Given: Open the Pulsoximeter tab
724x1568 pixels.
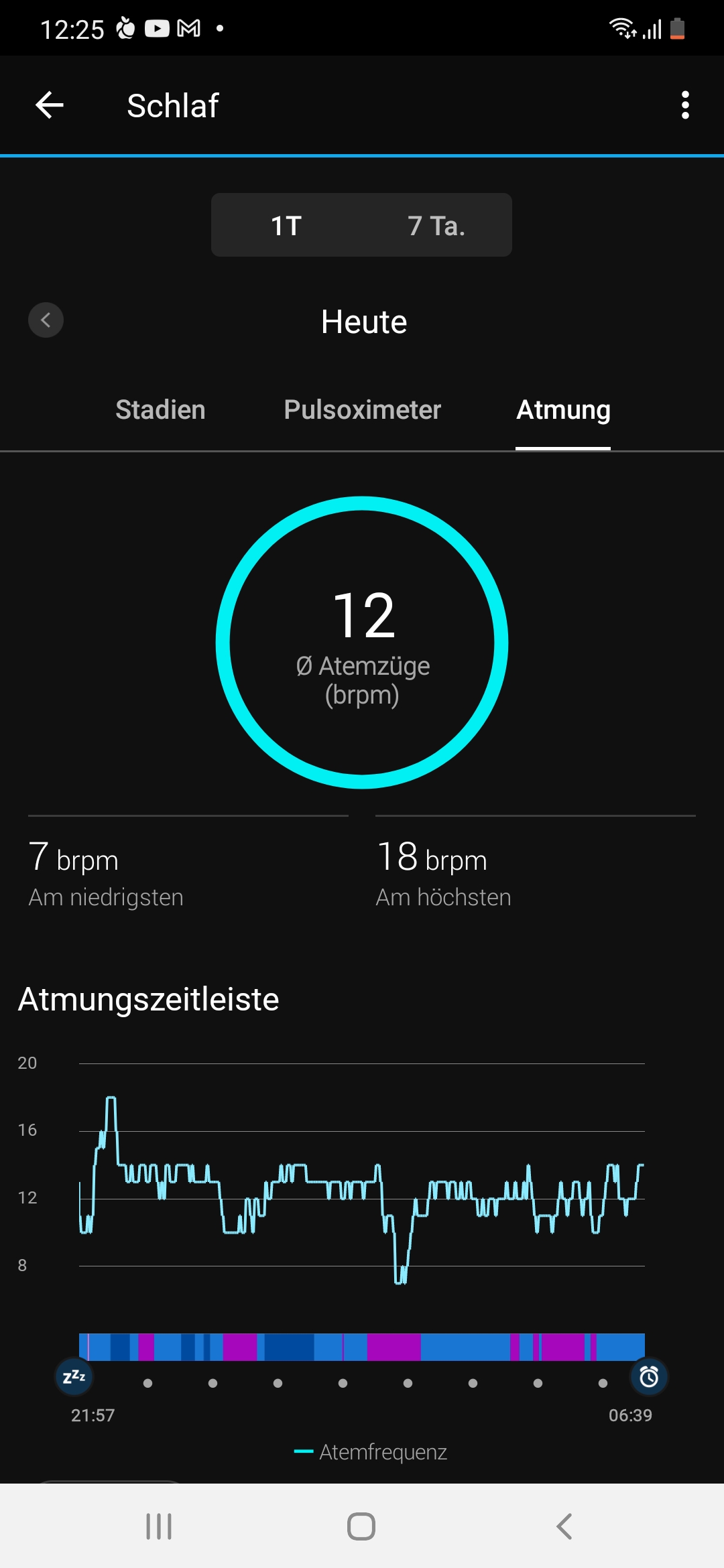Looking at the screenshot, I should [362, 410].
